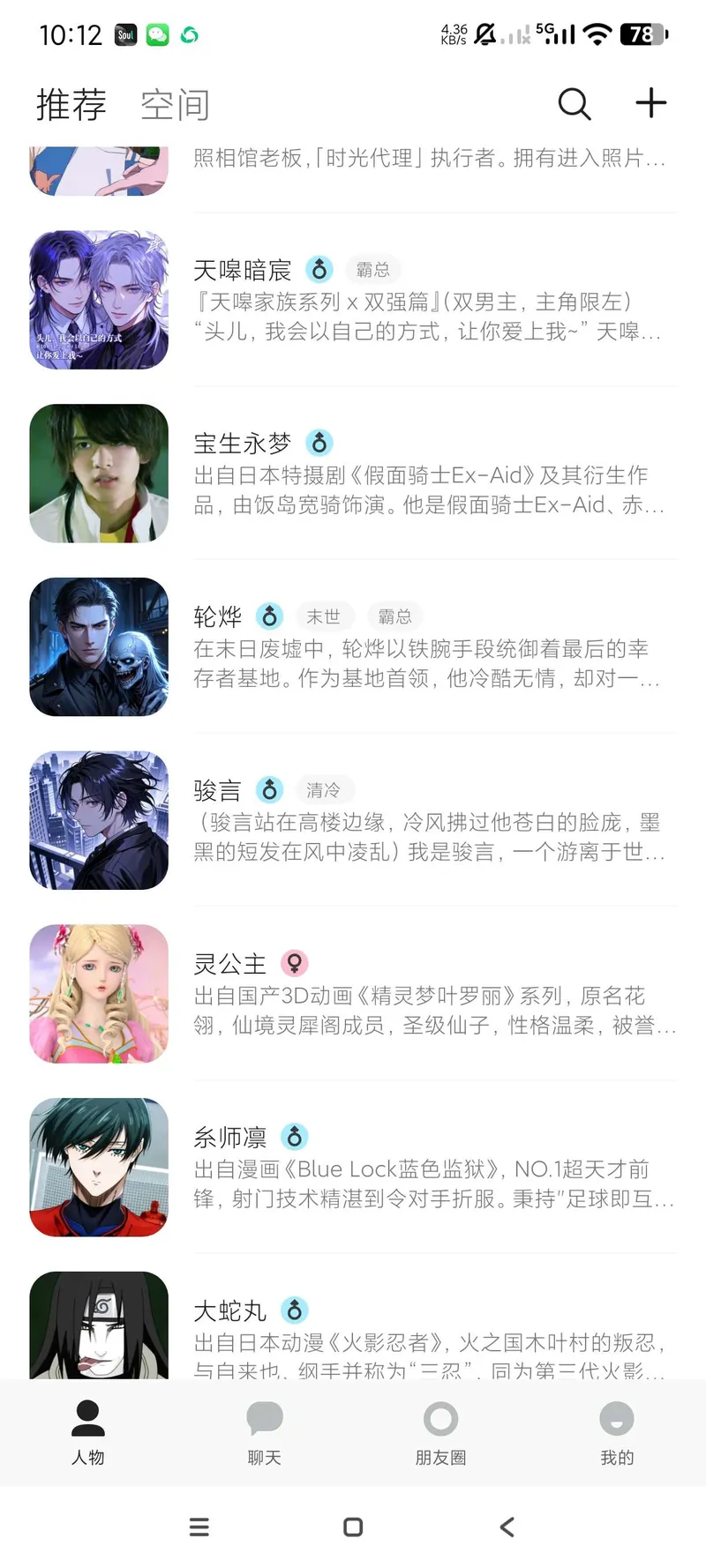The height and width of the screenshot is (1568, 706).
Task: Tap the plus icon to create new
Action: tap(650, 102)
